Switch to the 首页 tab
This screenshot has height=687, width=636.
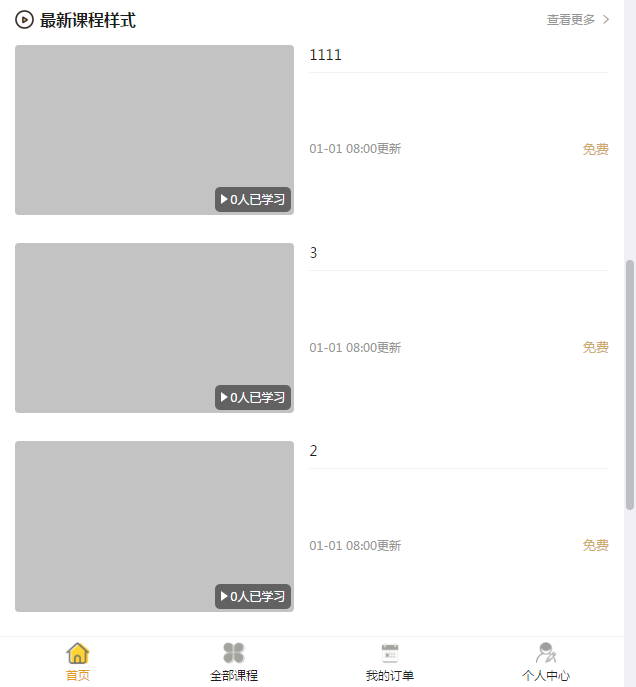(78, 662)
